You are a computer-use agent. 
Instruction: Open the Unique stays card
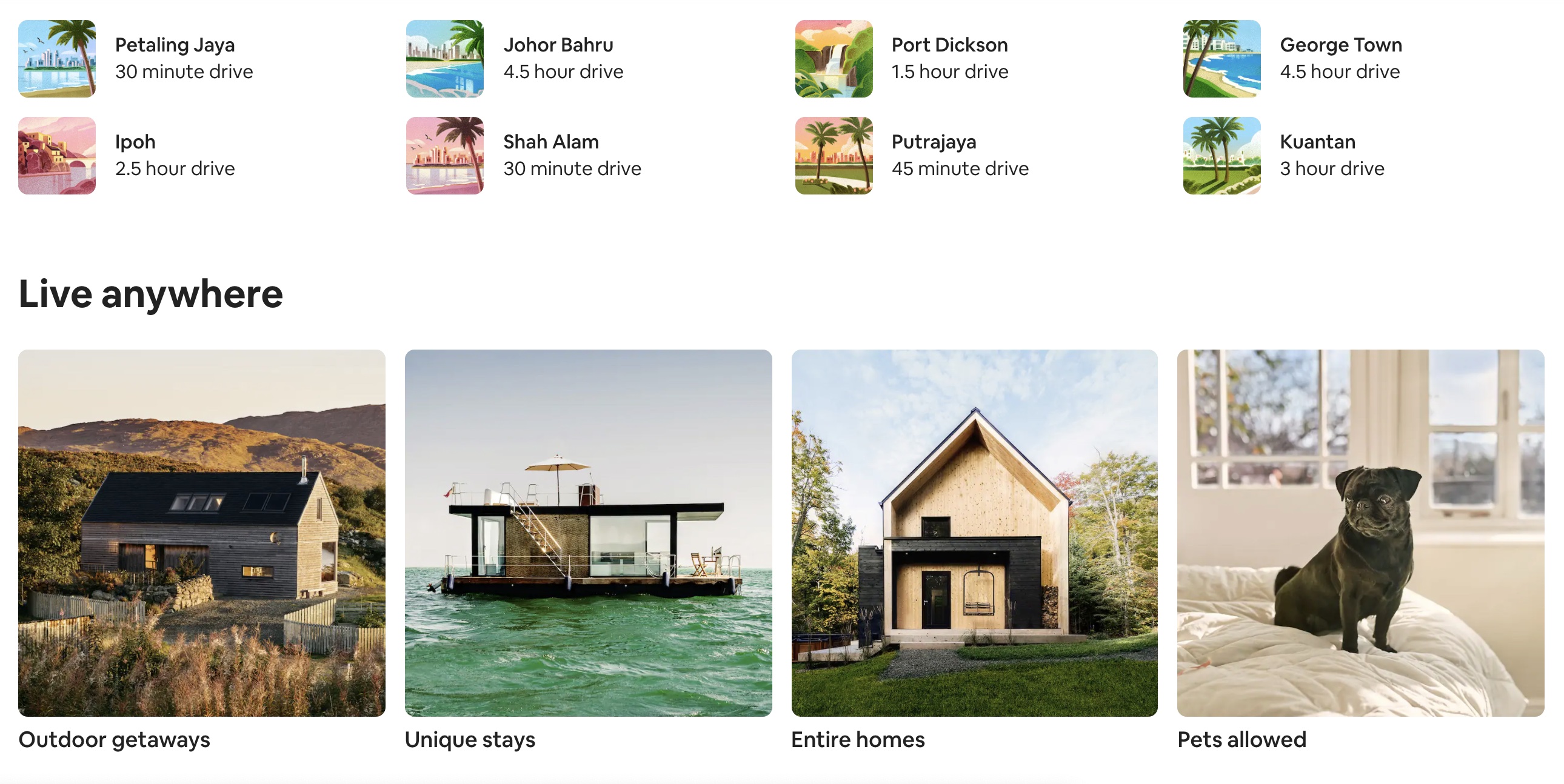[588, 533]
